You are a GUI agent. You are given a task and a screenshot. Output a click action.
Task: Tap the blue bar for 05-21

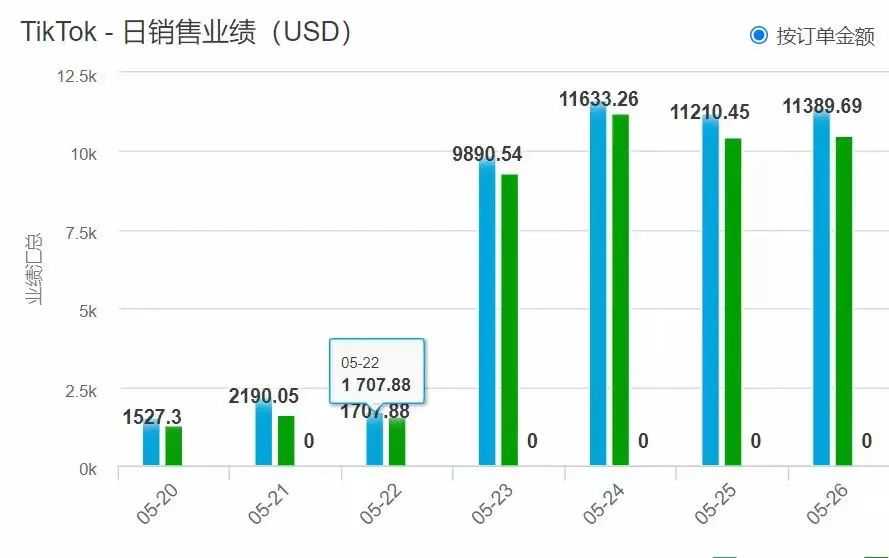[264, 435]
